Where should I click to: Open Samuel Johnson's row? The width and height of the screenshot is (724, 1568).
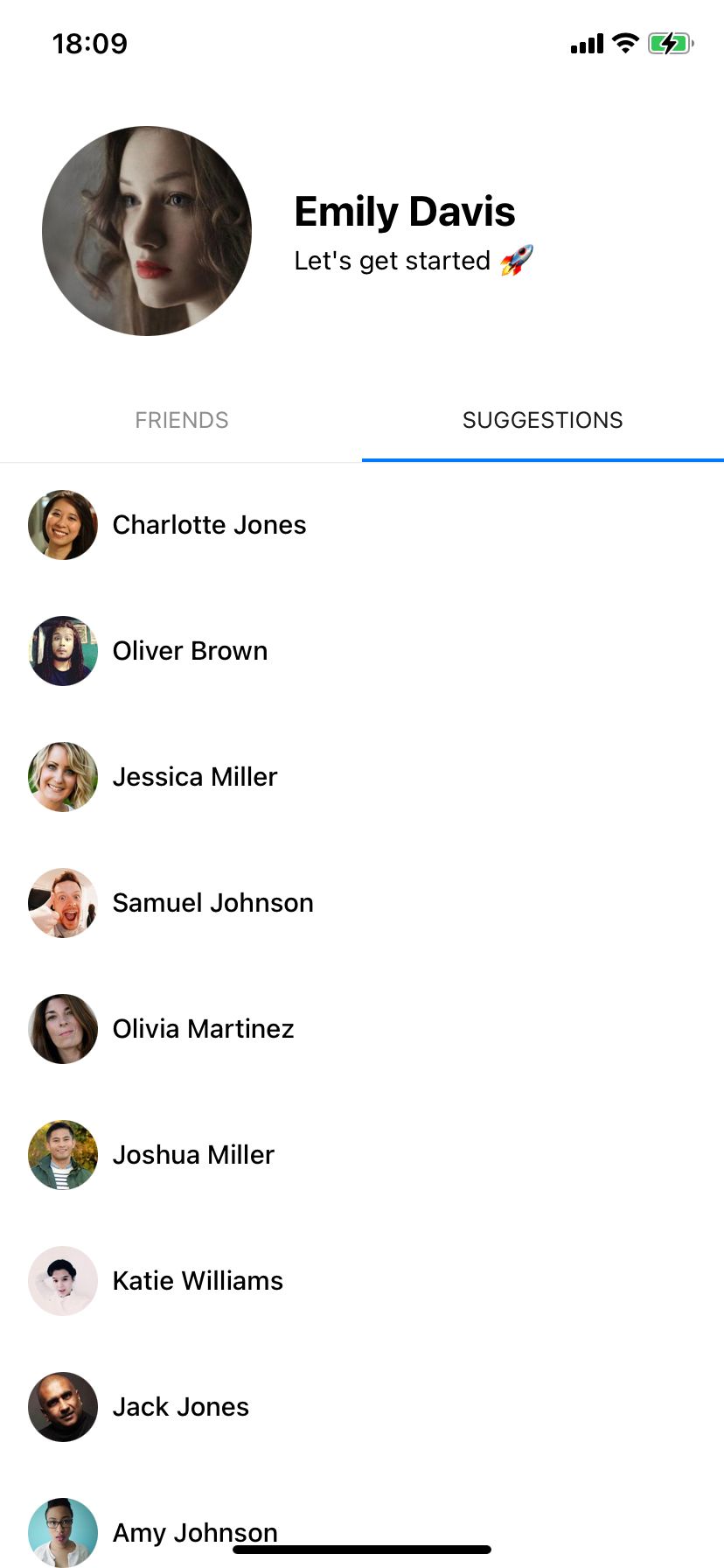pos(212,903)
